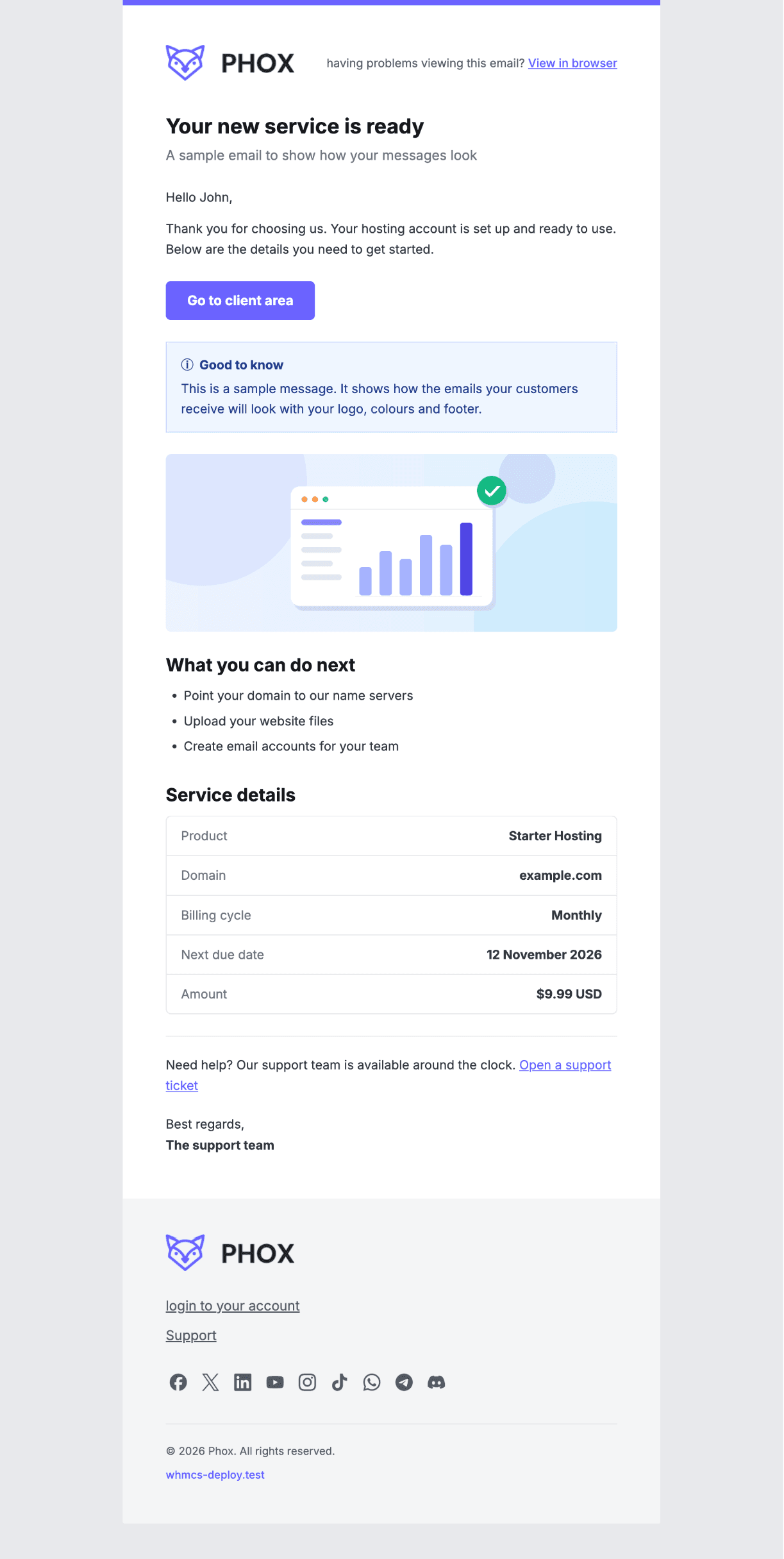Open the LinkedIn icon in footer
The width and height of the screenshot is (784, 1559).
[x=243, y=1382]
